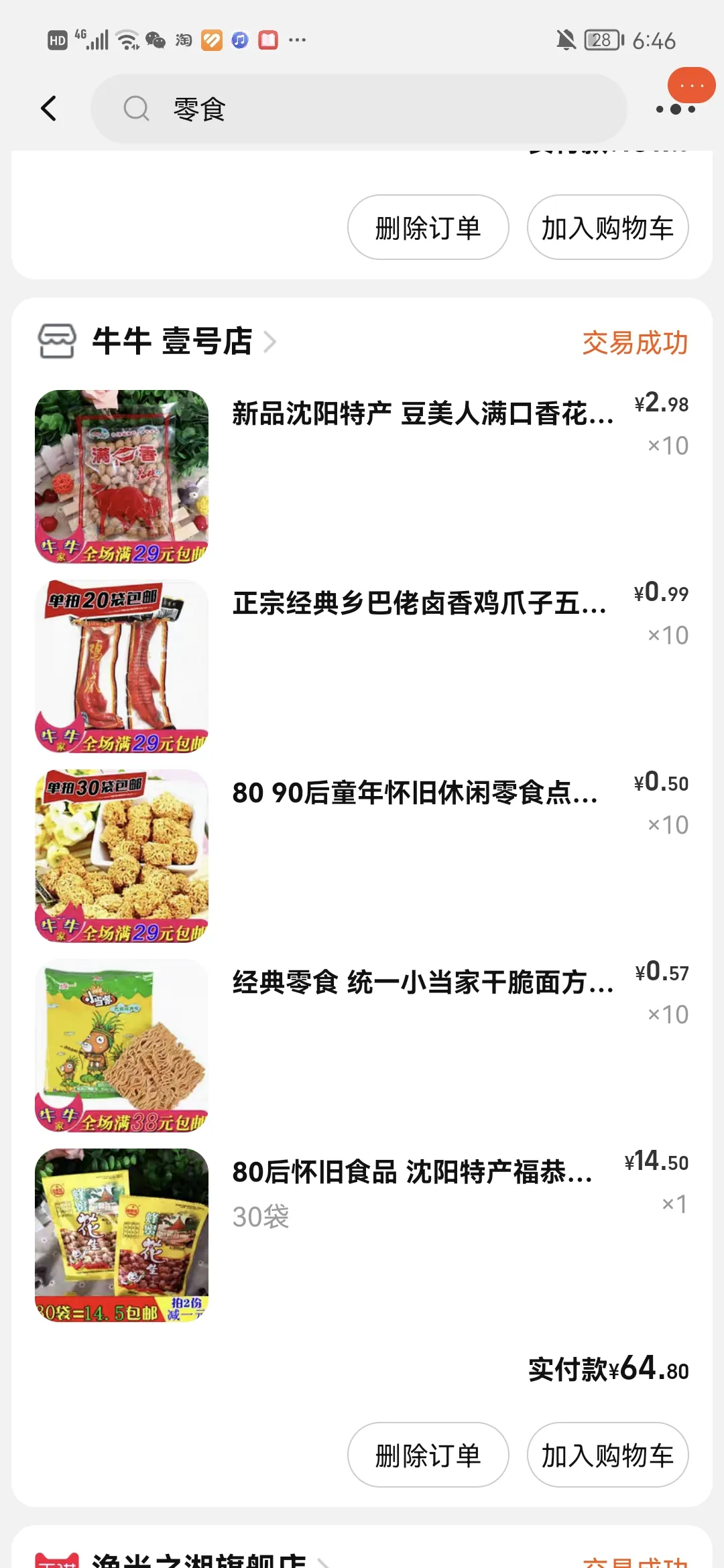Open the 80后怀旧食品 沈阳特产 item
The image size is (724, 1568).
point(412,1173)
